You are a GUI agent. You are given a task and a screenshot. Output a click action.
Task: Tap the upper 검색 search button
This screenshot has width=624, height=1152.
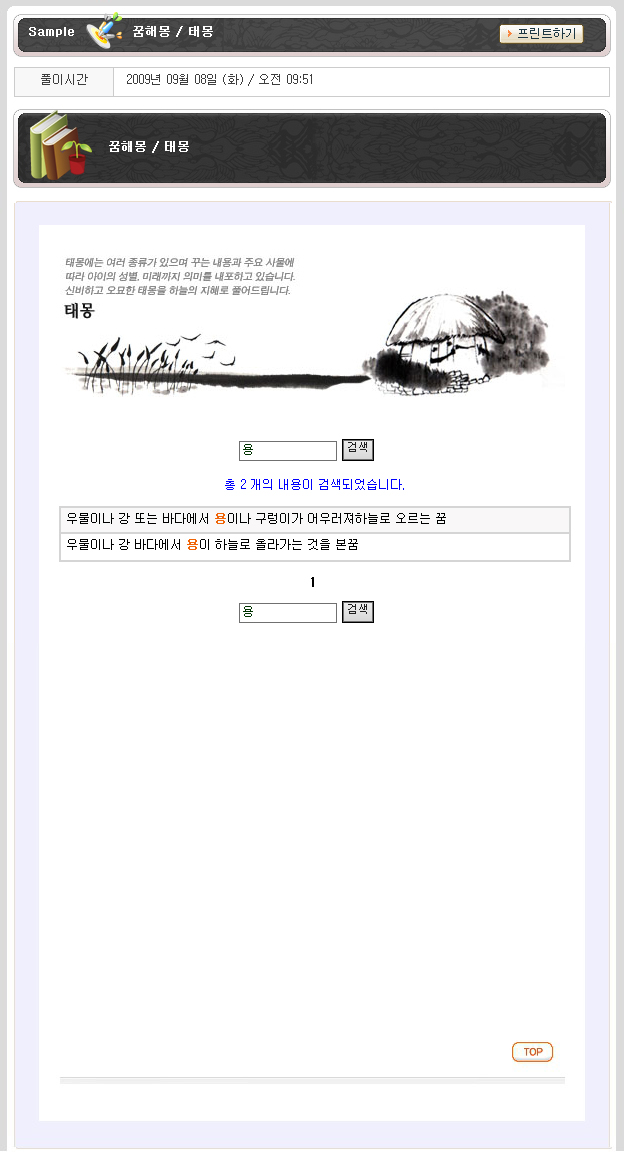click(x=357, y=450)
